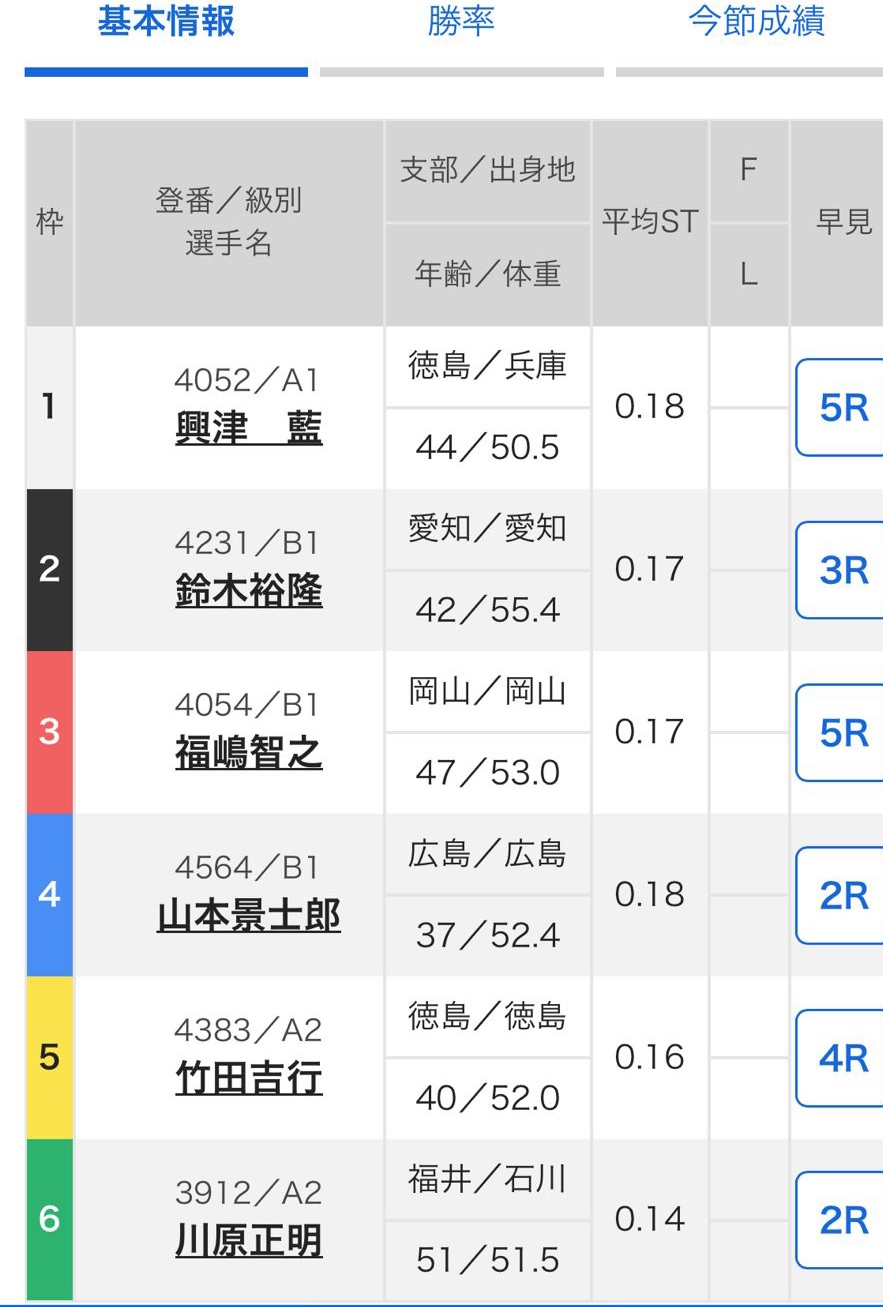The width and height of the screenshot is (883, 1307).
Task: Switch to the 勝率 tab
Action: [x=461, y=23]
